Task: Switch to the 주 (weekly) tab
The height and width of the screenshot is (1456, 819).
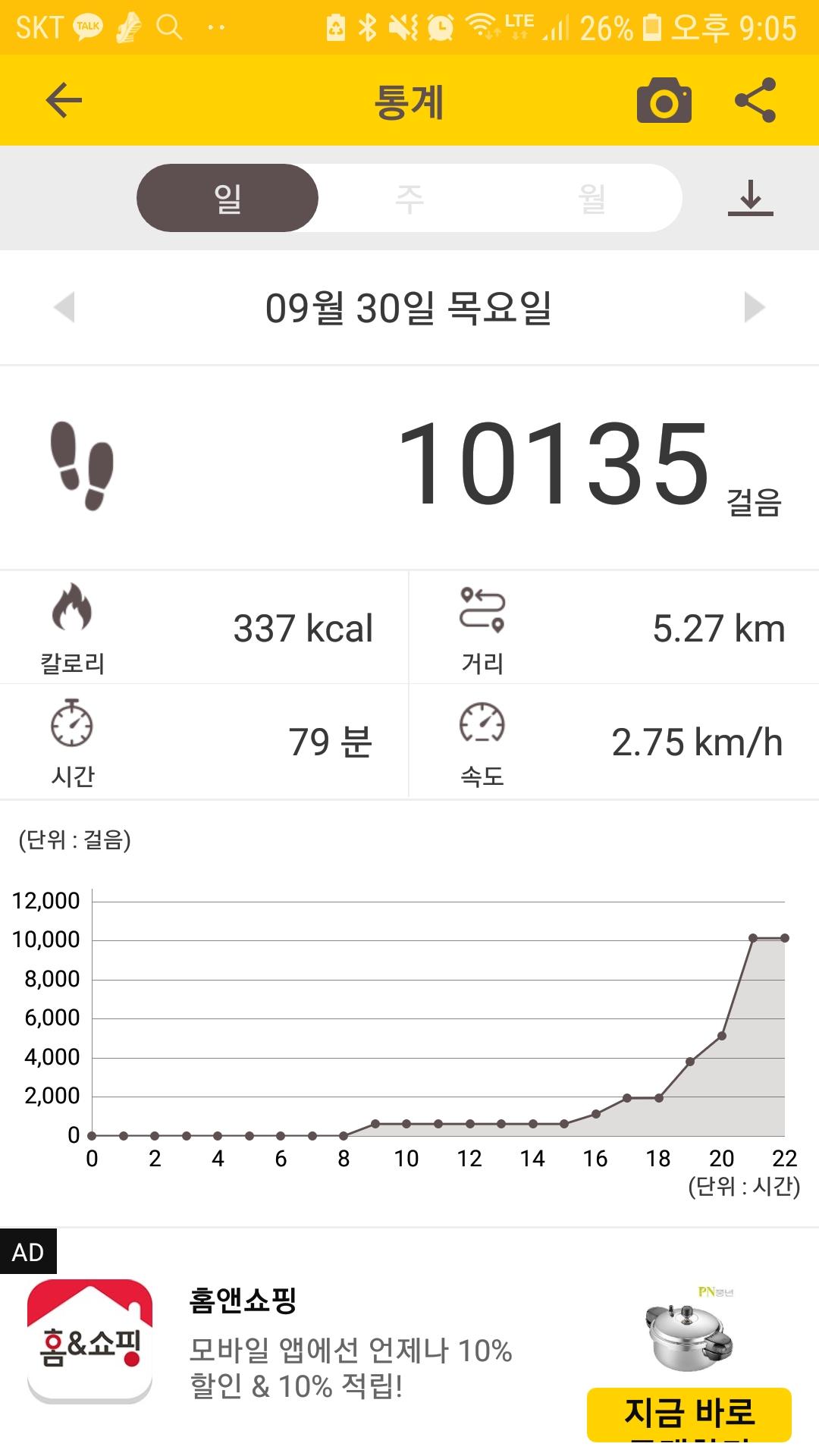Action: (409, 199)
